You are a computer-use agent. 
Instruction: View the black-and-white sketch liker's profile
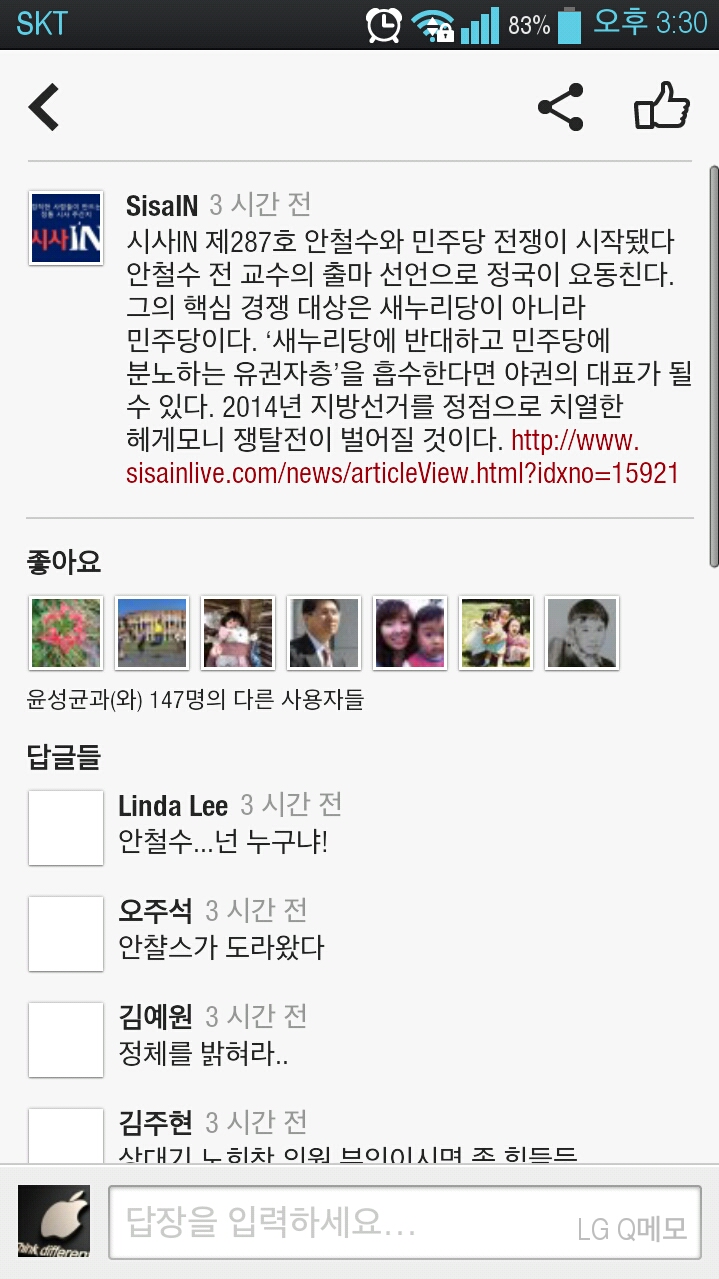coord(582,633)
